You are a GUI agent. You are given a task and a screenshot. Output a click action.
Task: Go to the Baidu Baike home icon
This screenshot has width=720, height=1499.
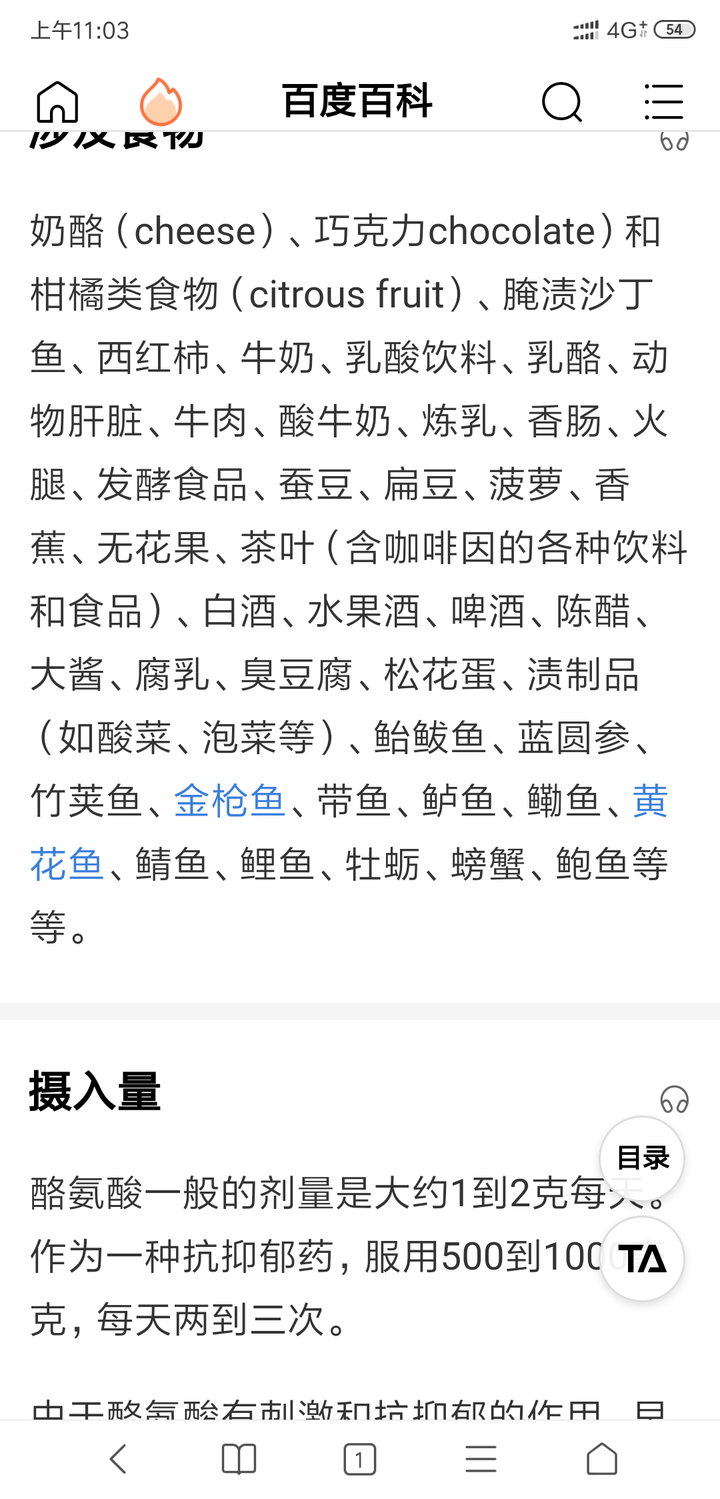coord(57,101)
